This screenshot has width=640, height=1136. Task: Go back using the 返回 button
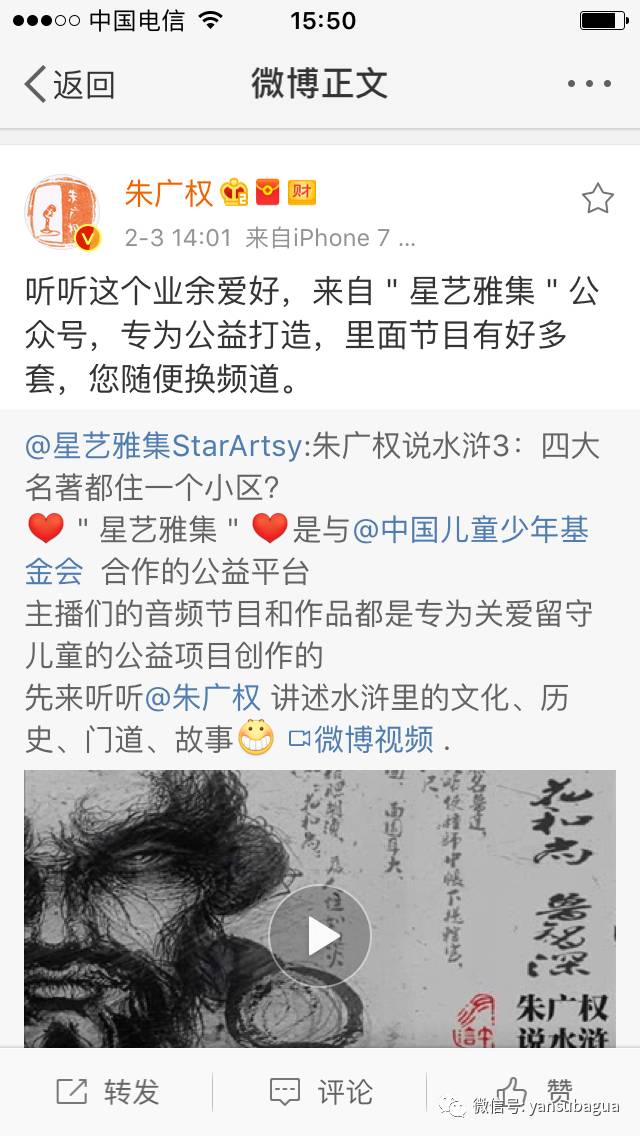tap(70, 85)
